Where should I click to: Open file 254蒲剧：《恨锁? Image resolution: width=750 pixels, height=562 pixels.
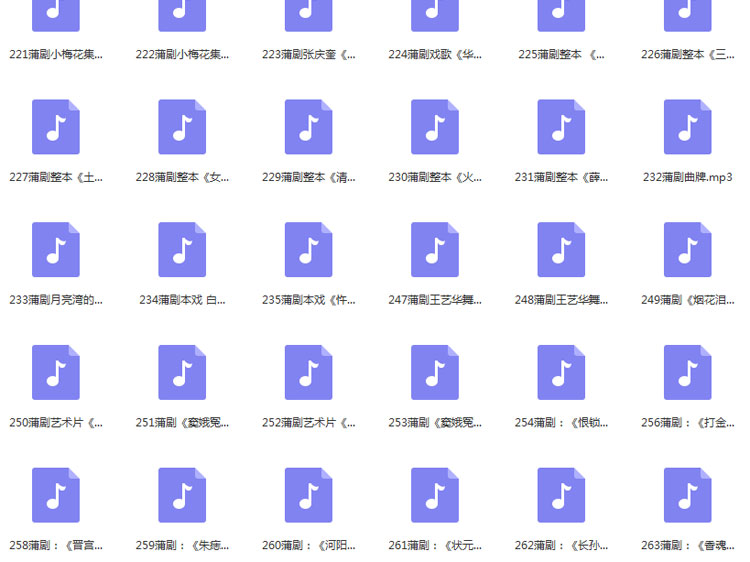[x=561, y=373]
